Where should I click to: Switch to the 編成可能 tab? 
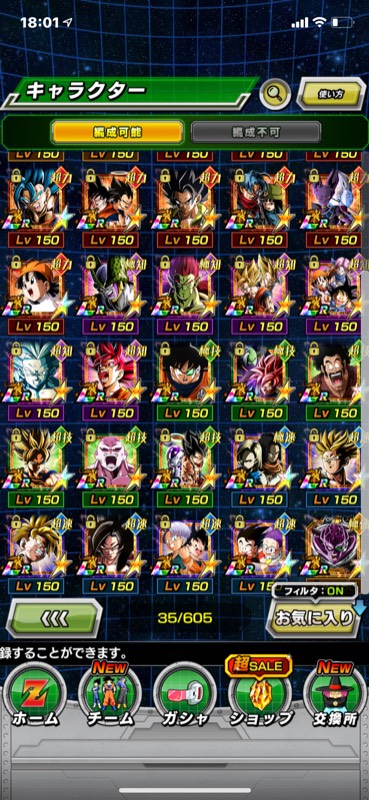click(117, 133)
